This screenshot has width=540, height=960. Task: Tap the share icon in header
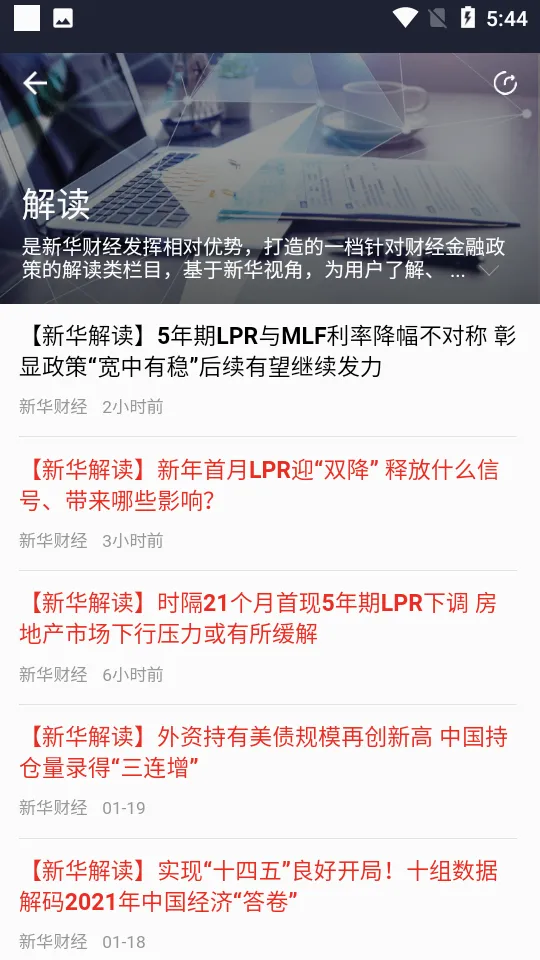pos(505,83)
